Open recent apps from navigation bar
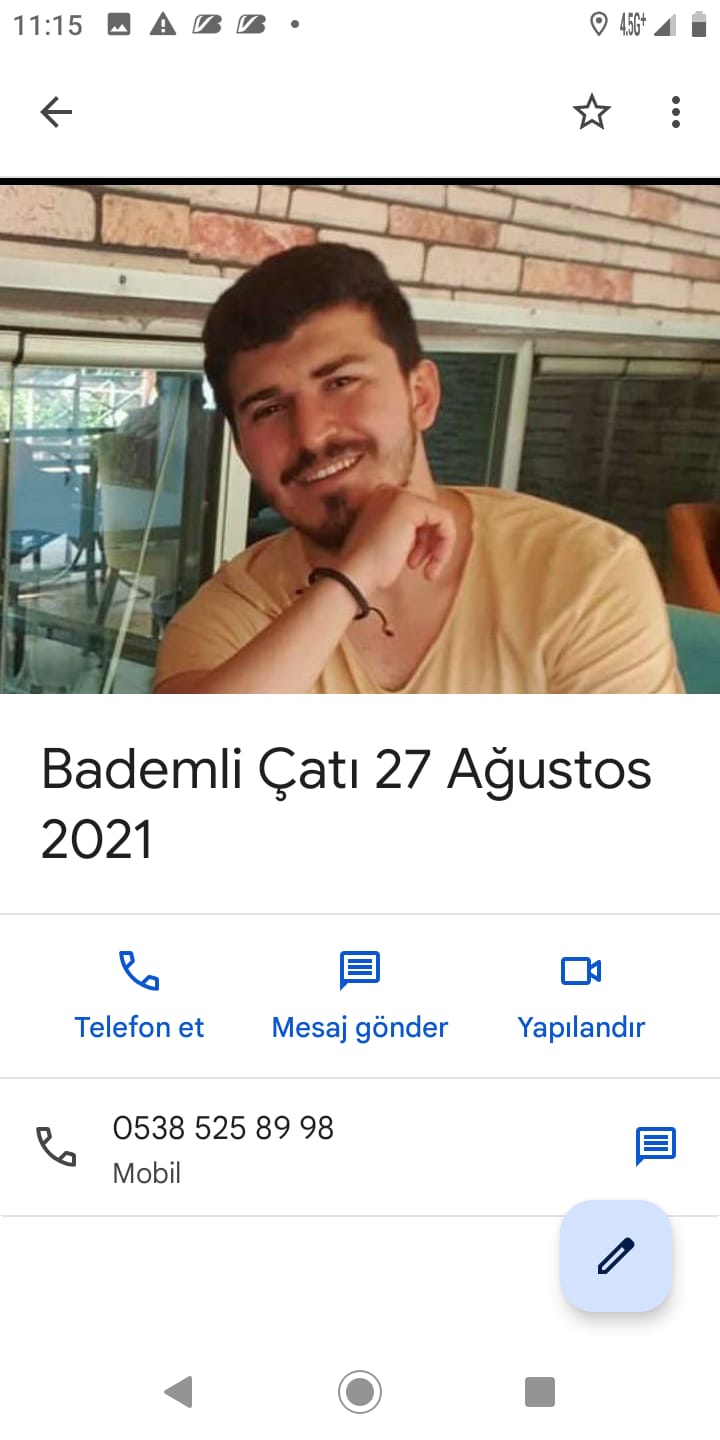 pyautogui.click(x=540, y=1391)
